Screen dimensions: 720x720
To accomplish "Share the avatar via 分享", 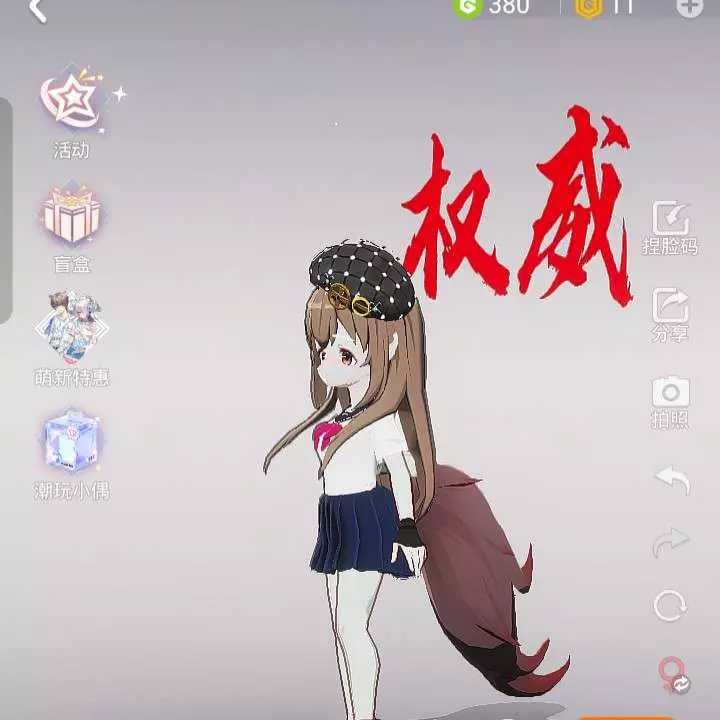I will tap(670, 313).
